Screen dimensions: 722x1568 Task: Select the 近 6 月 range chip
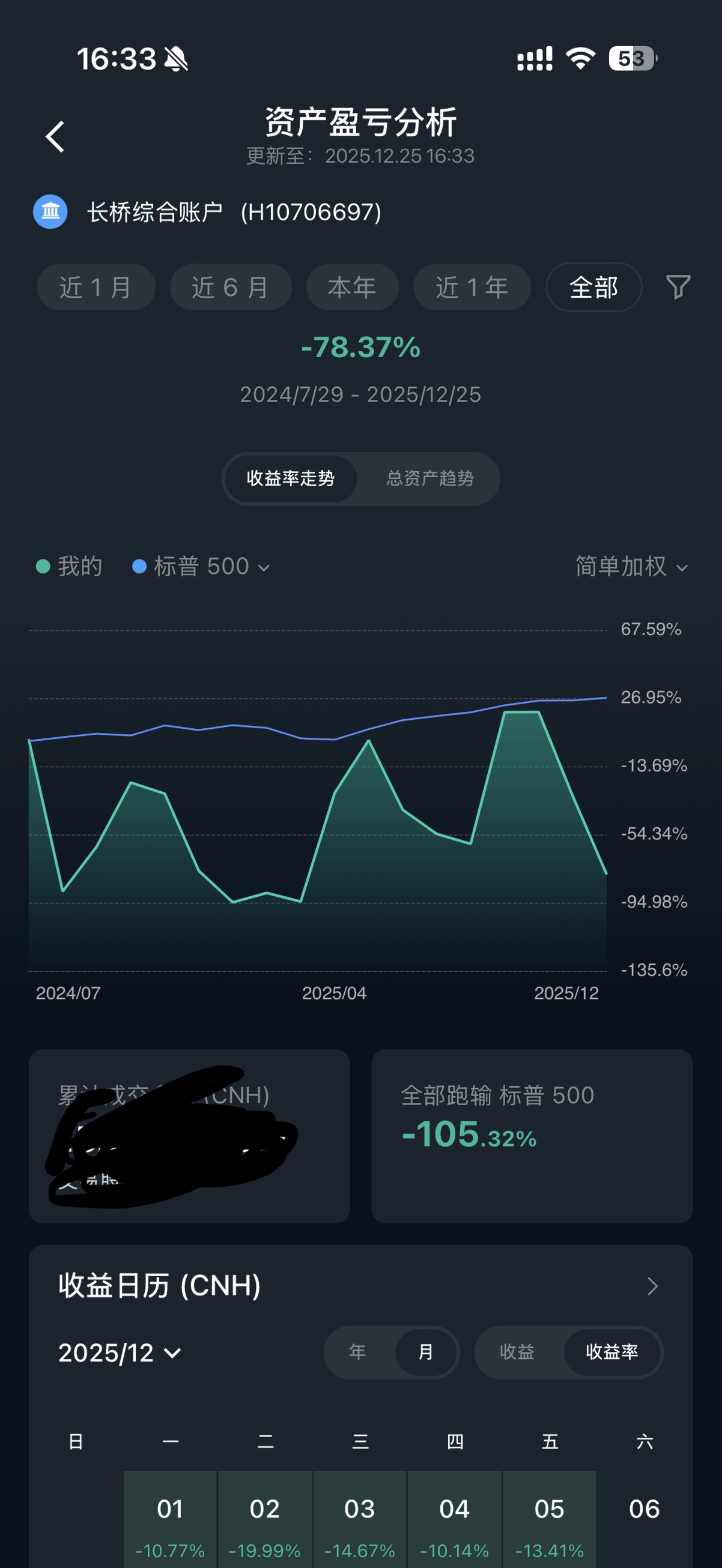pos(230,288)
